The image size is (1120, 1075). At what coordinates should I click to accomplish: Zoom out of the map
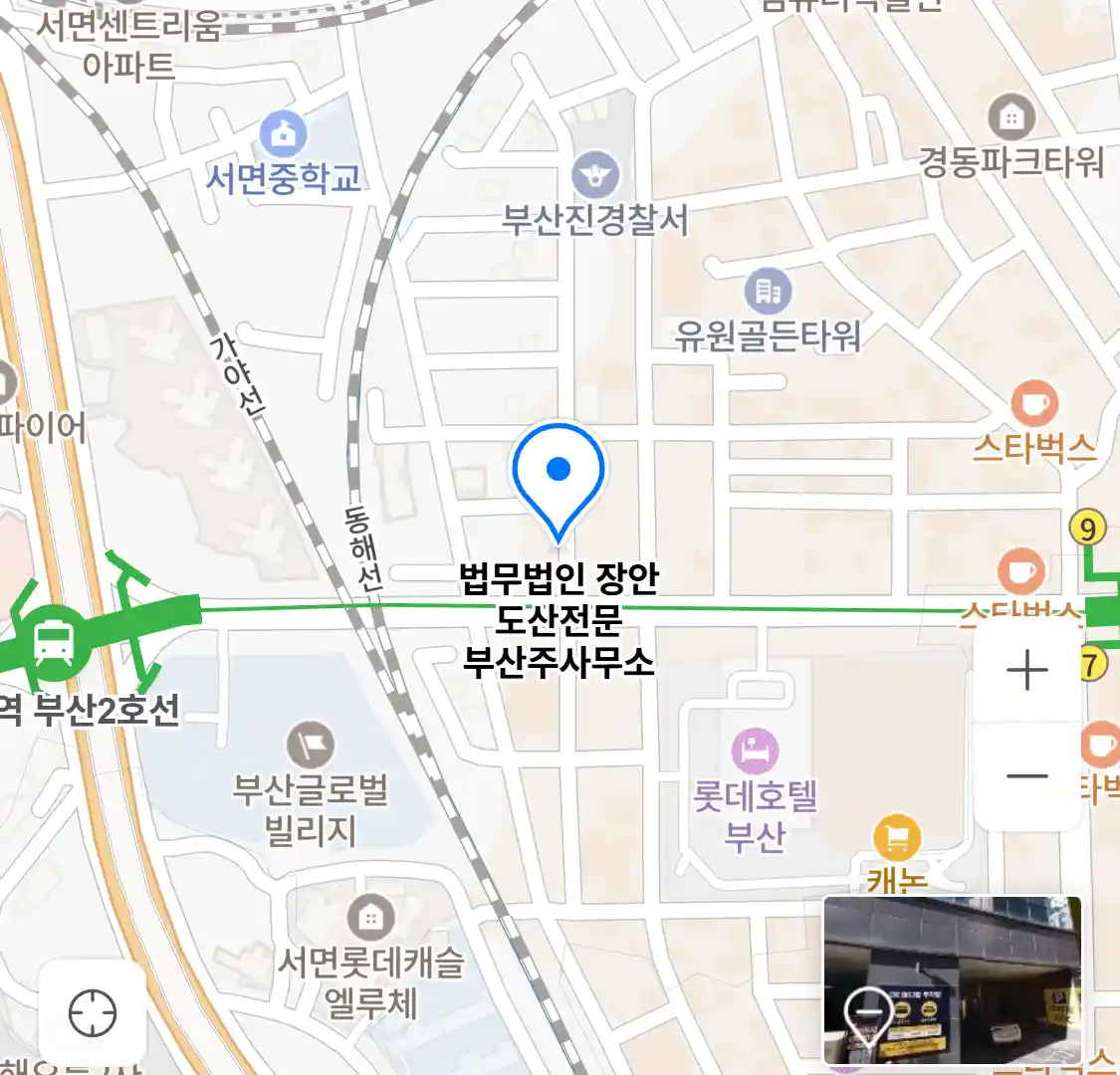(1026, 777)
